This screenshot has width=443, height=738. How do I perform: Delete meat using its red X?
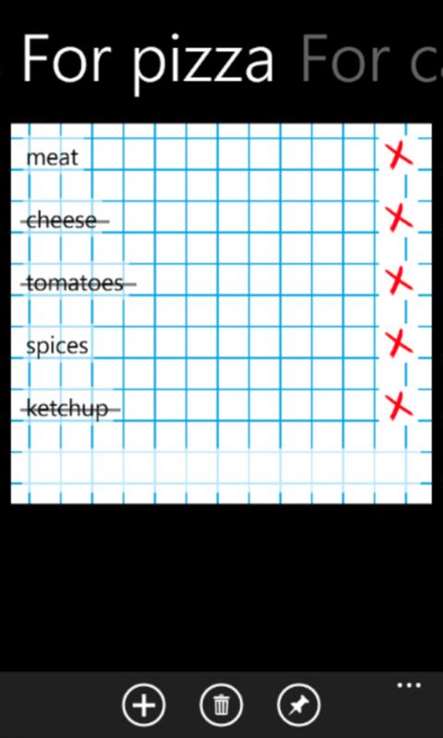400,156
